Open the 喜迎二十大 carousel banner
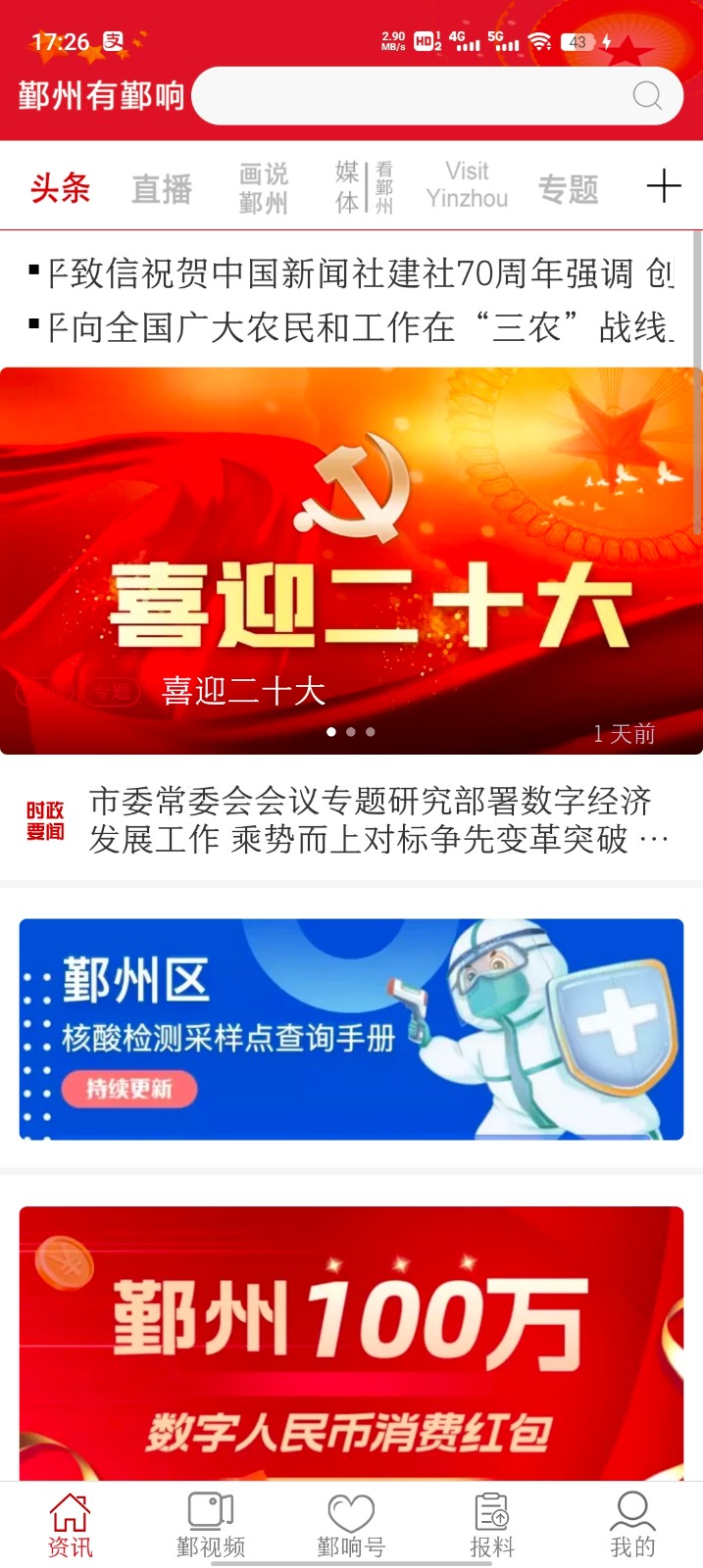The width and height of the screenshot is (703, 1568). pyautogui.click(x=351, y=559)
